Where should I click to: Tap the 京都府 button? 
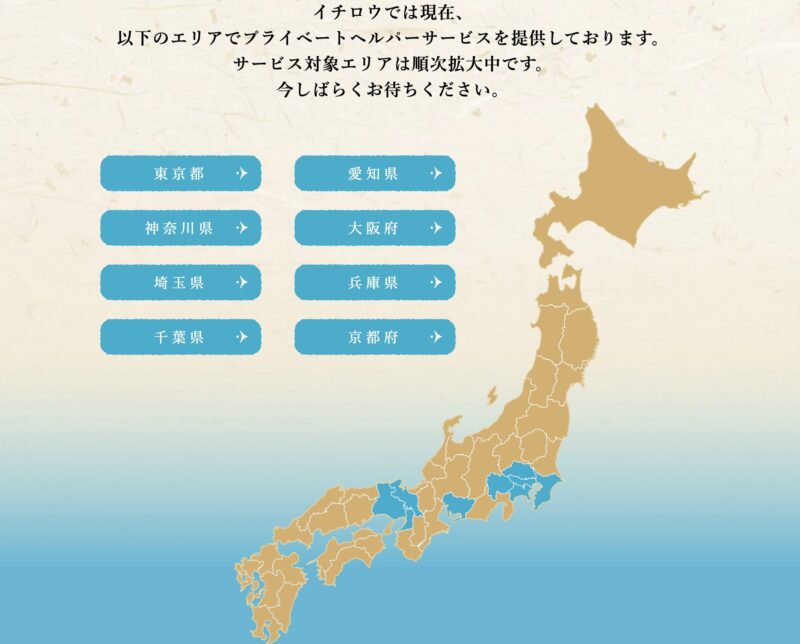coord(374,337)
